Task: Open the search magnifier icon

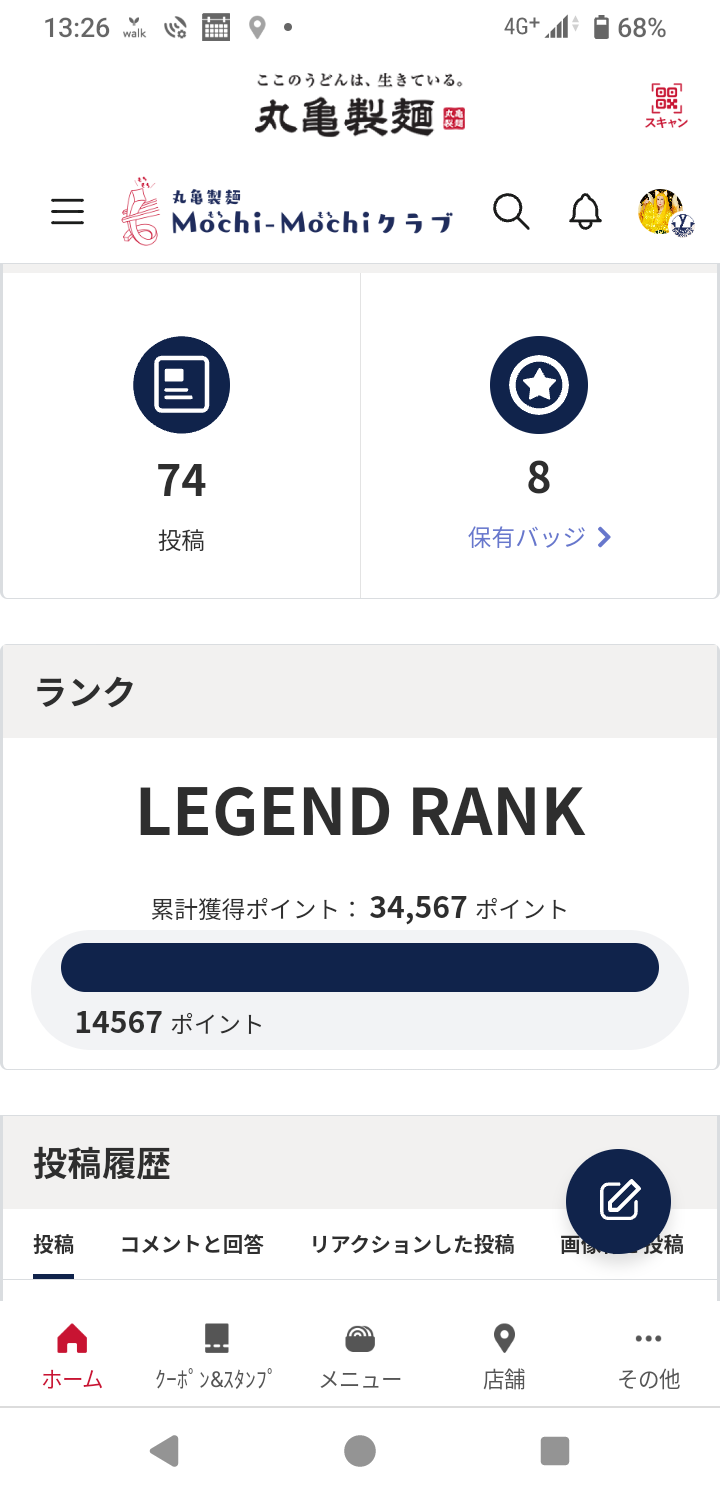Action: [x=511, y=212]
